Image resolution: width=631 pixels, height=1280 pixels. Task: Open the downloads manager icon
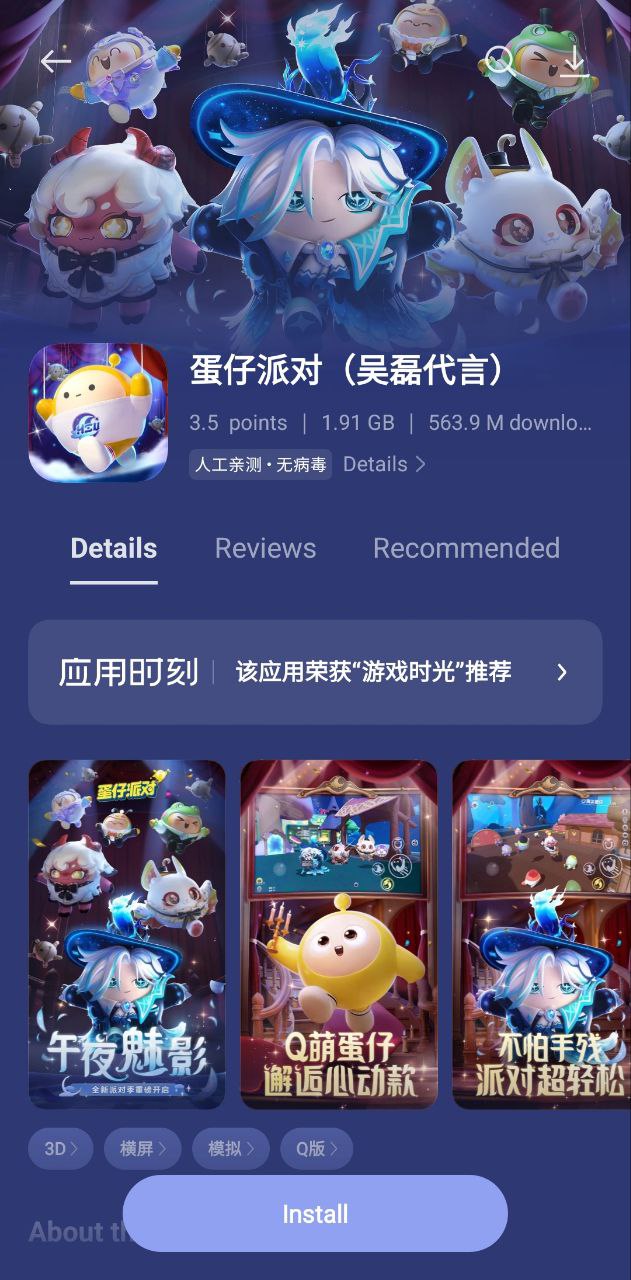574,61
